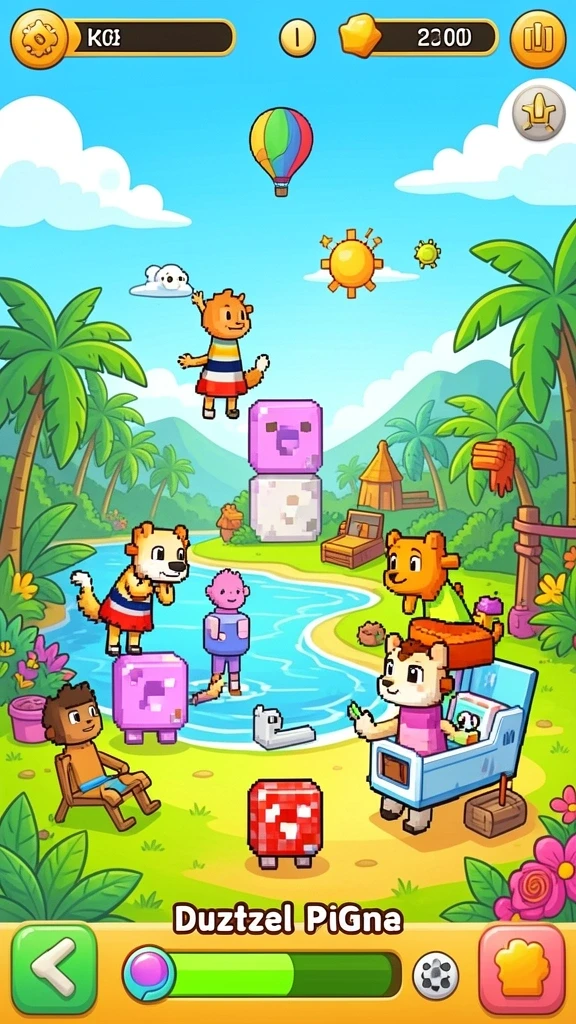Tap the red button with gold shape
Screen dimensions: 576x1024
pyautogui.click(x=522, y=969)
